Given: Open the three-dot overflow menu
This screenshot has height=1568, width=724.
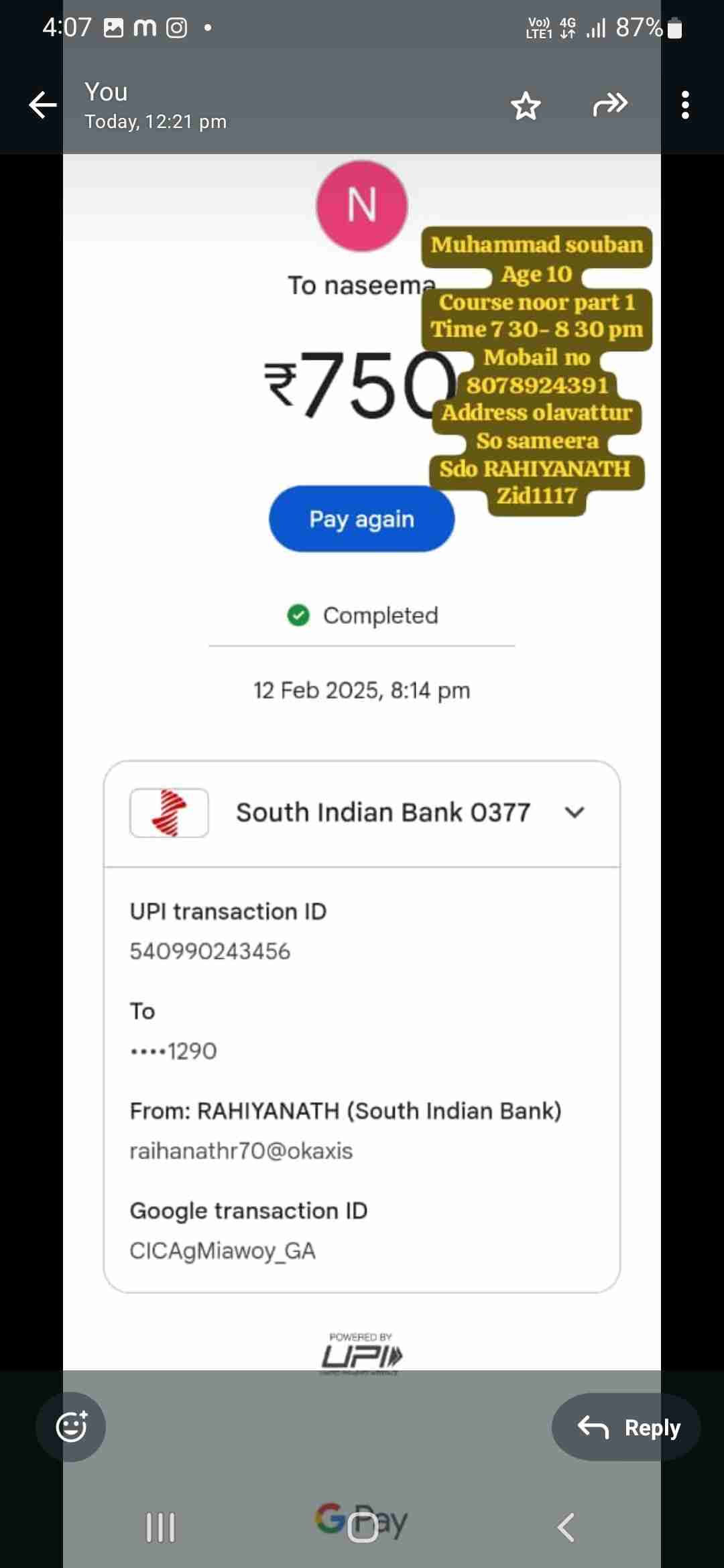Looking at the screenshot, I should coord(685,105).
